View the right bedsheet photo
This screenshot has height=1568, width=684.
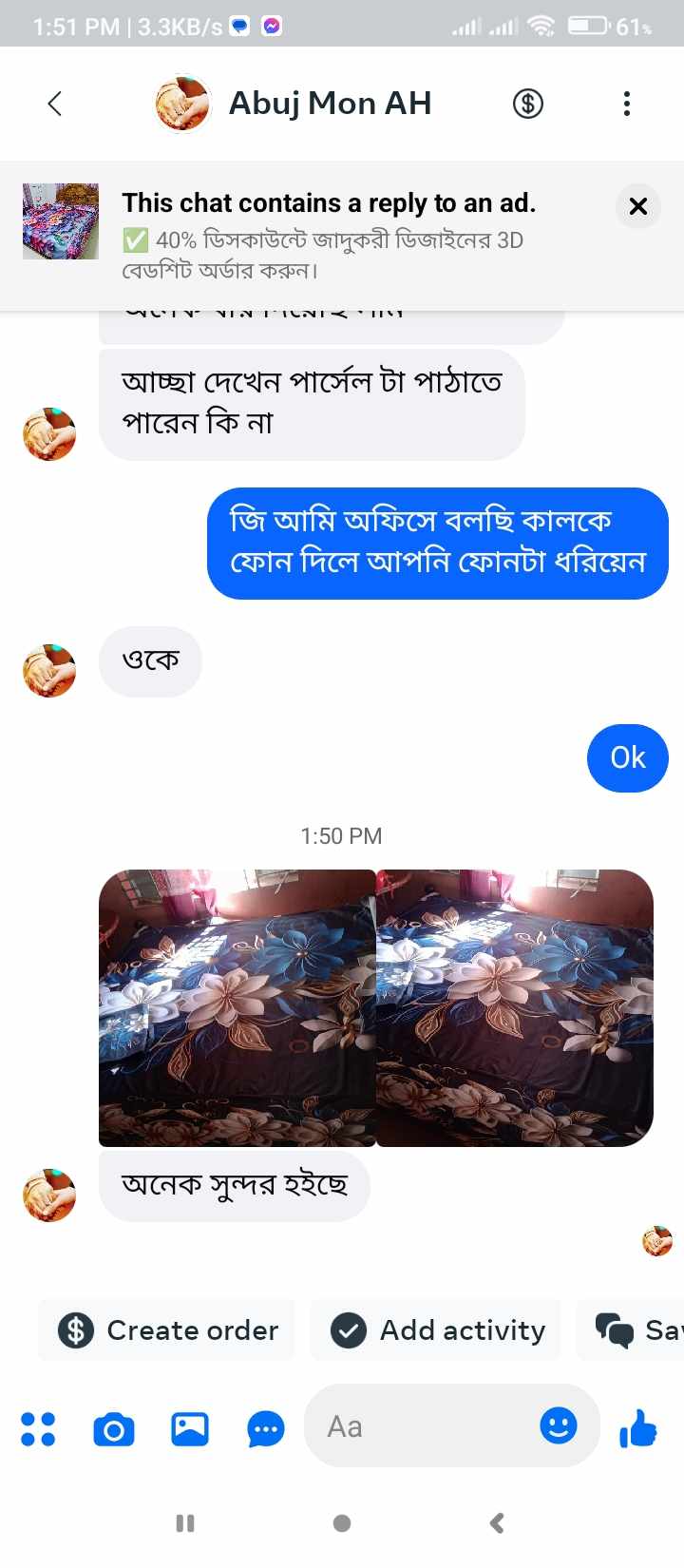pyautogui.click(x=514, y=1007)
